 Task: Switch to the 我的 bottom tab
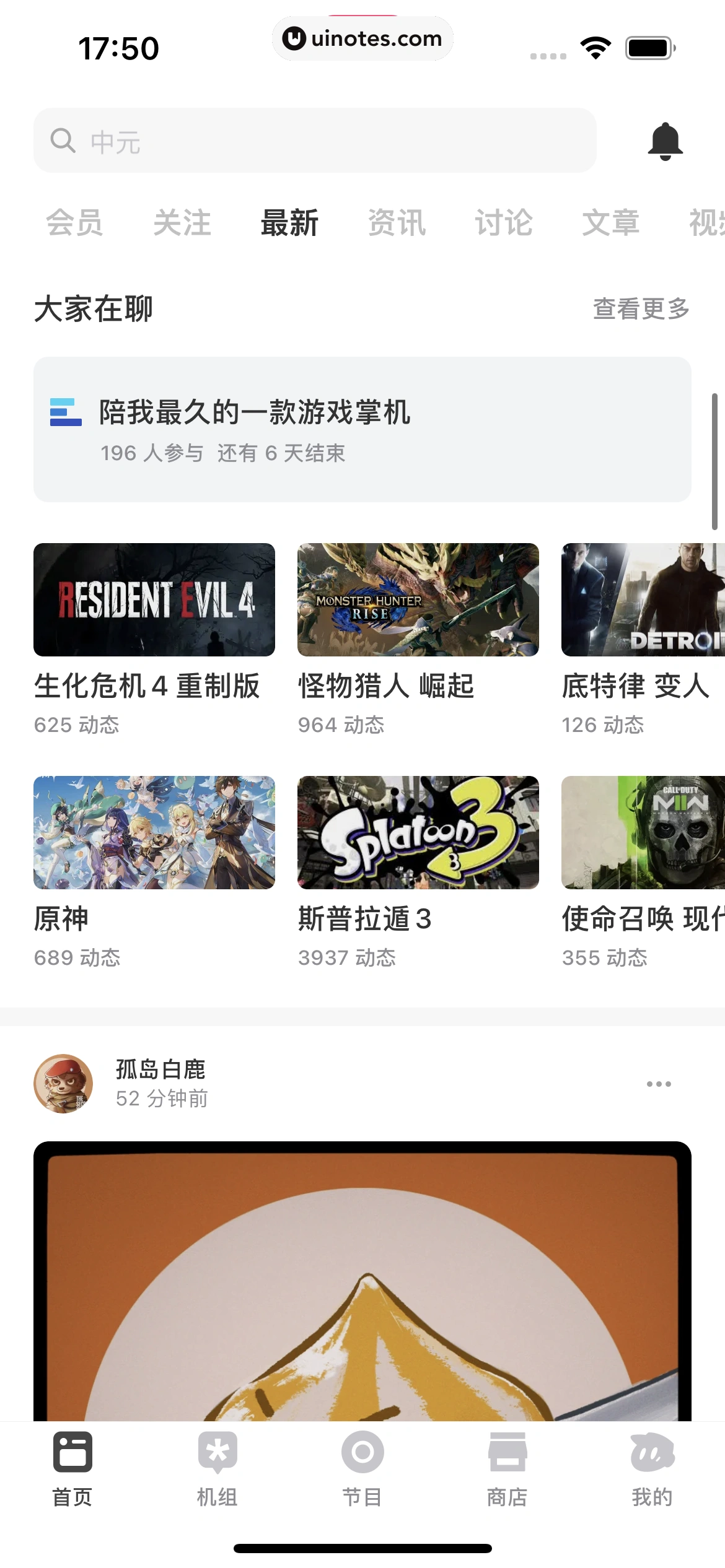tap(652, 1469)
